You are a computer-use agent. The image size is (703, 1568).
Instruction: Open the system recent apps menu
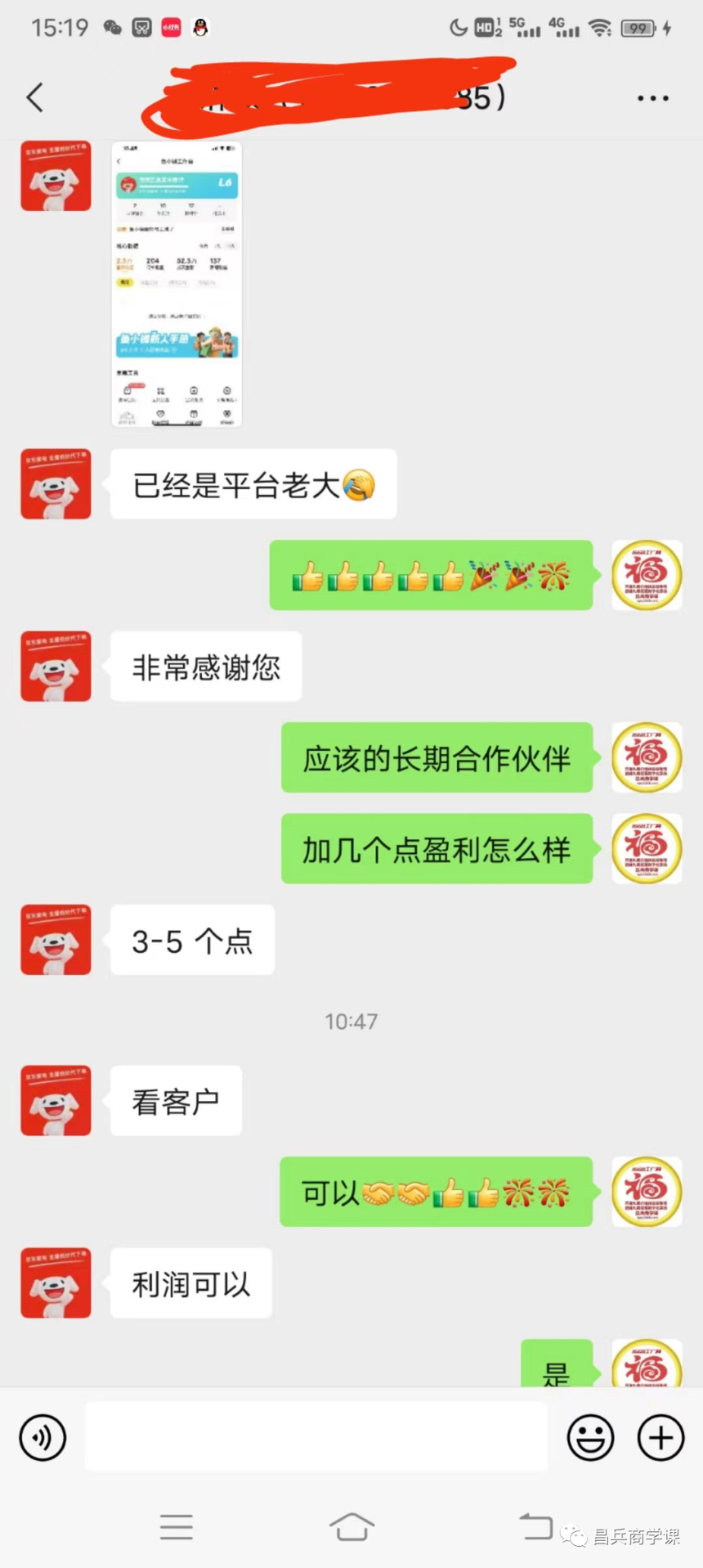tap(176, 1526)
